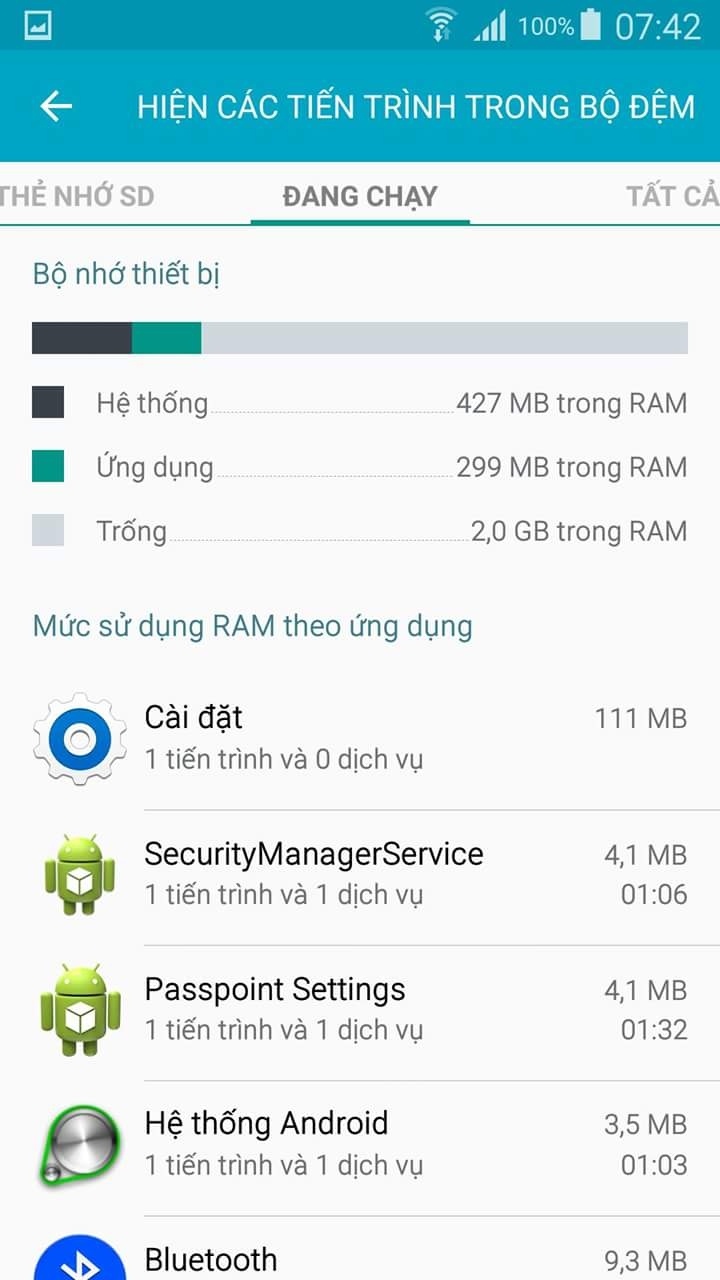
Task: Open Hệ thống Android process details
Action: (360, 1144)
